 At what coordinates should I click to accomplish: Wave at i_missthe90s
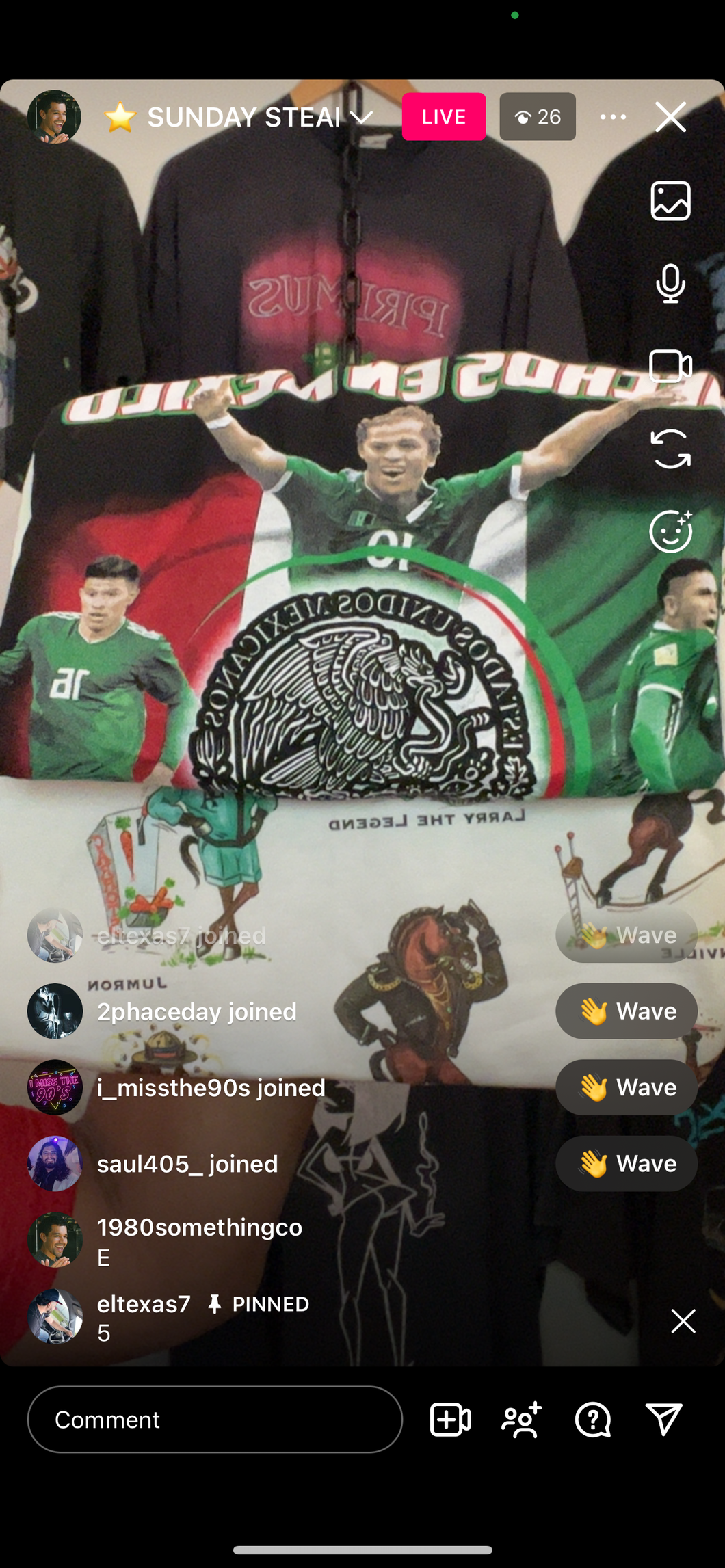pyautogui.click(x=626, y=1087)
